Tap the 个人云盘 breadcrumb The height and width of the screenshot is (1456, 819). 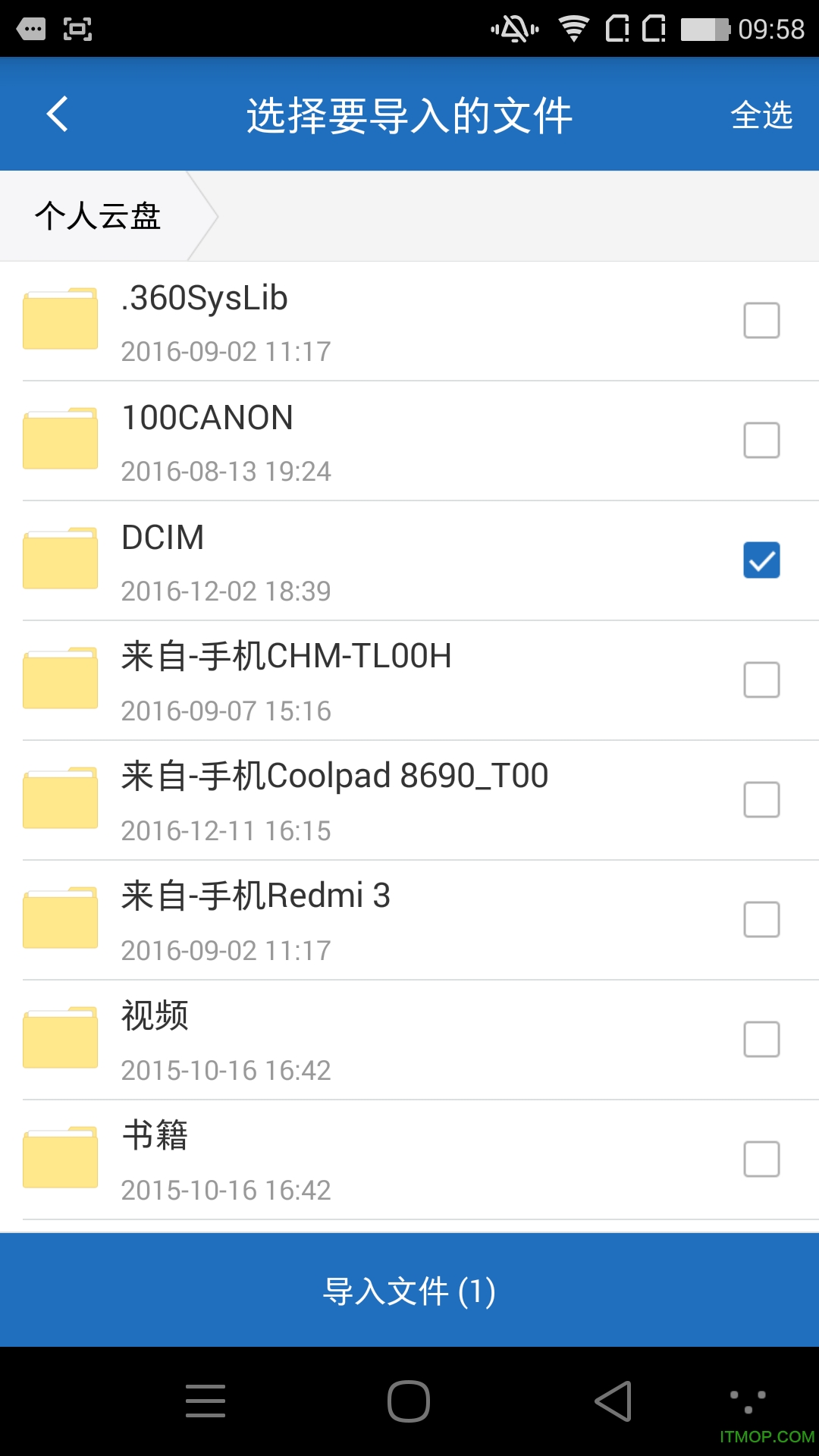coord(98,216)
